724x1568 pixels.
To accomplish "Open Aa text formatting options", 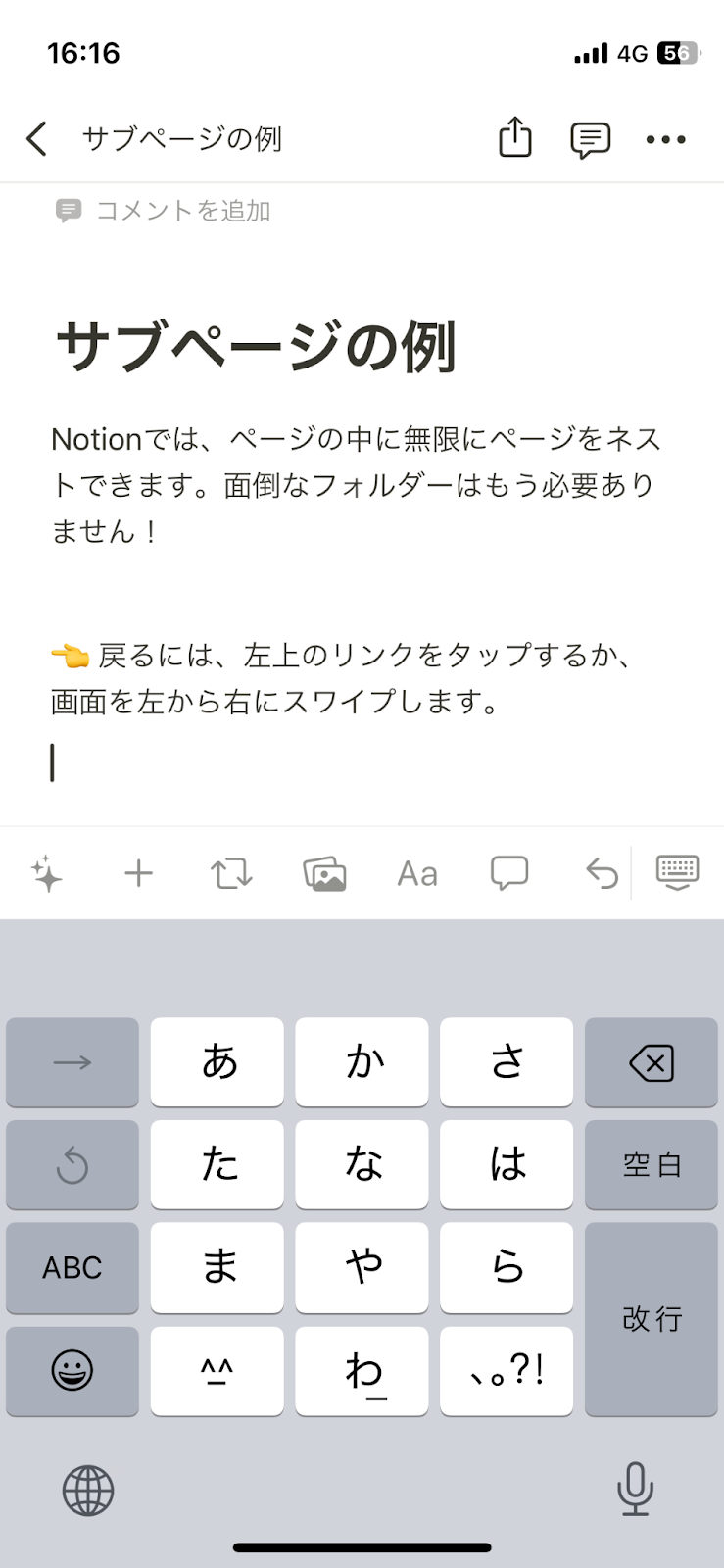I will (417, 873).
